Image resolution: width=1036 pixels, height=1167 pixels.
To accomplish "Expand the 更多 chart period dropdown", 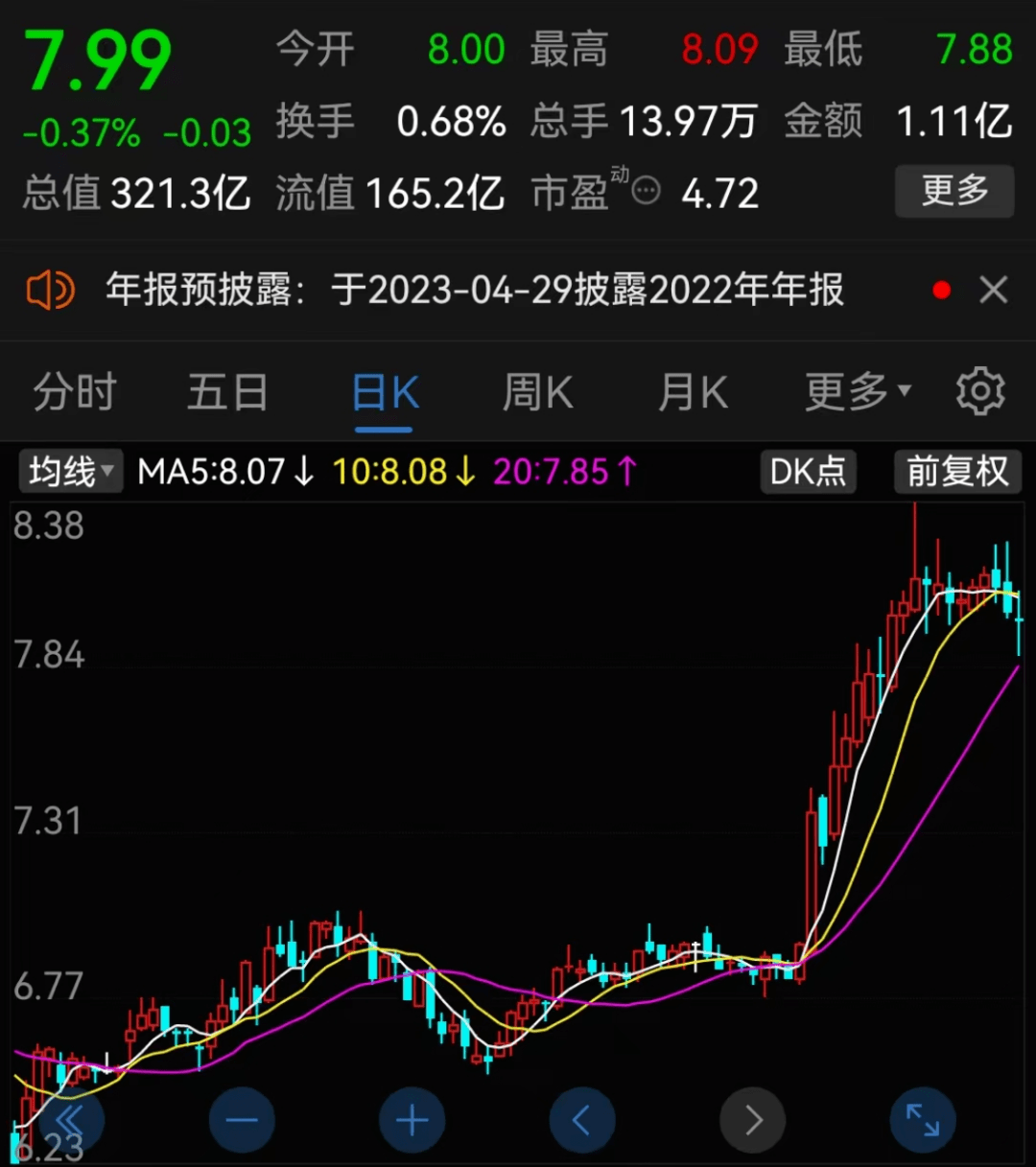I will click(855, 390).
